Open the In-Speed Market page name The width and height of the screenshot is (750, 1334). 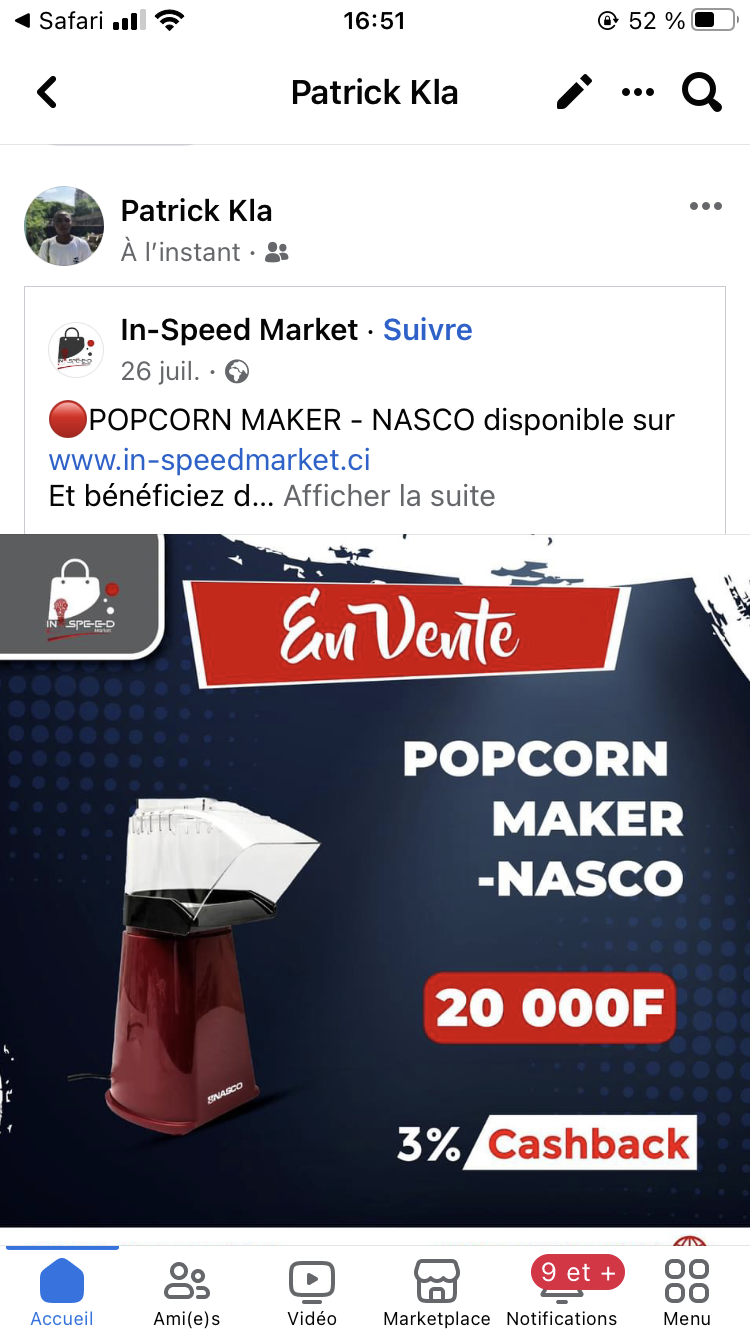point(239,330)
